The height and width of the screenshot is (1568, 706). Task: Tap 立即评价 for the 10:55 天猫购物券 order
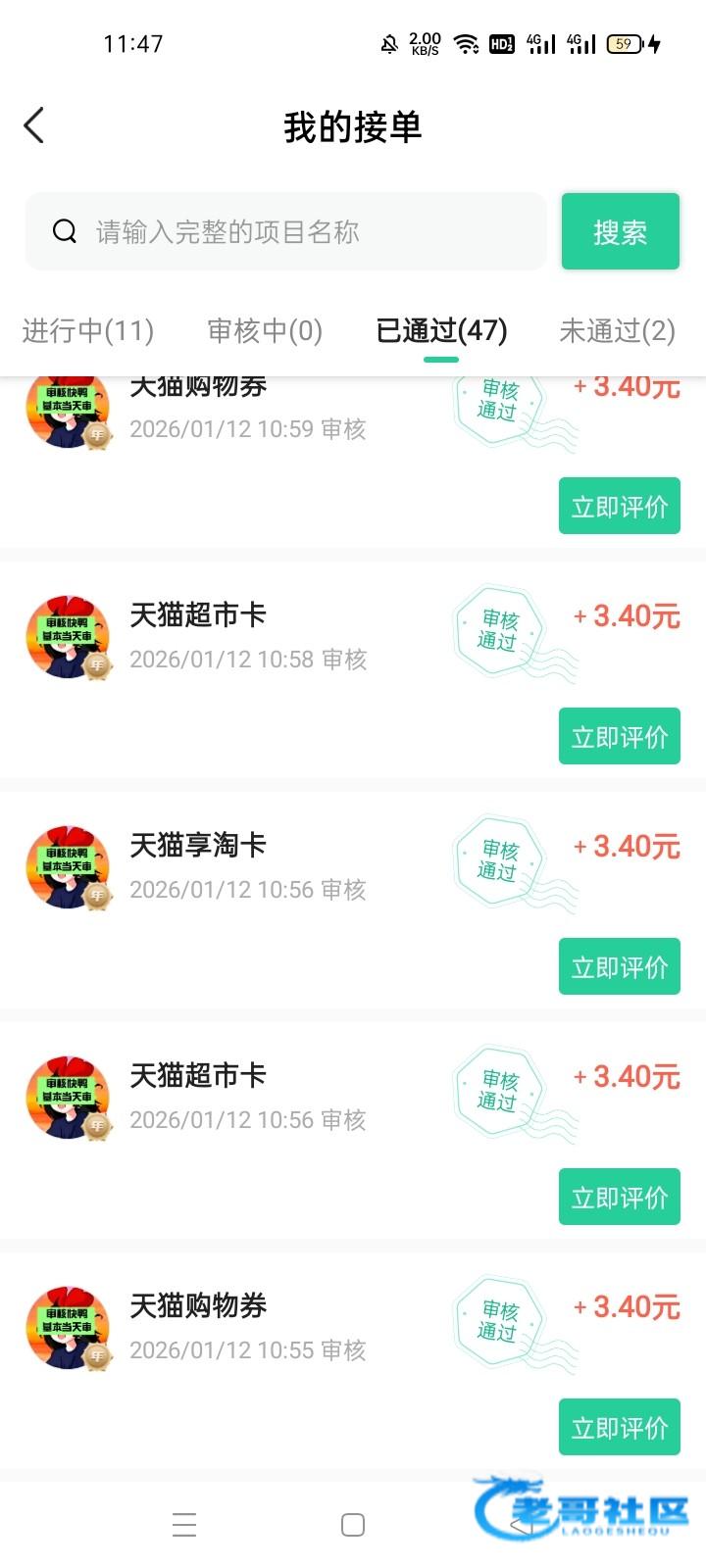pos(619,1428)
